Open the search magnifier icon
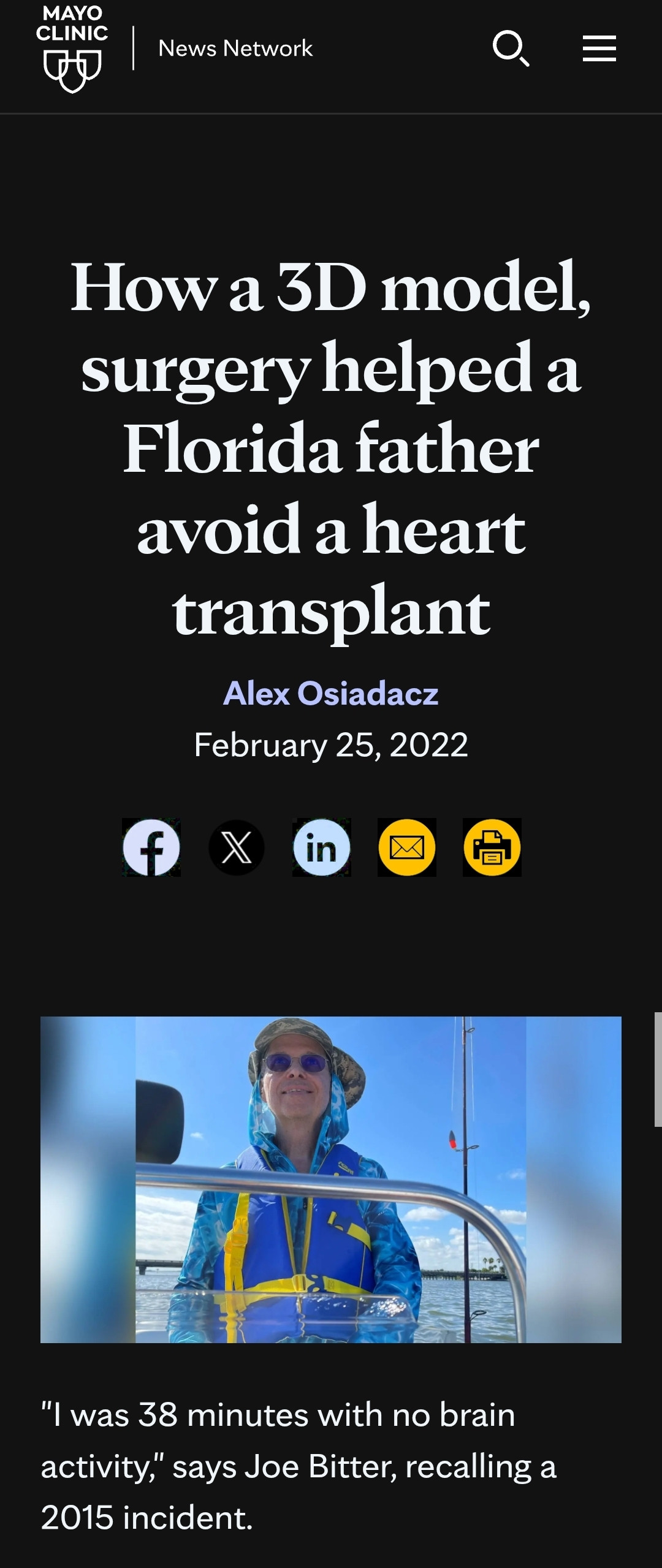 point(511,48)
